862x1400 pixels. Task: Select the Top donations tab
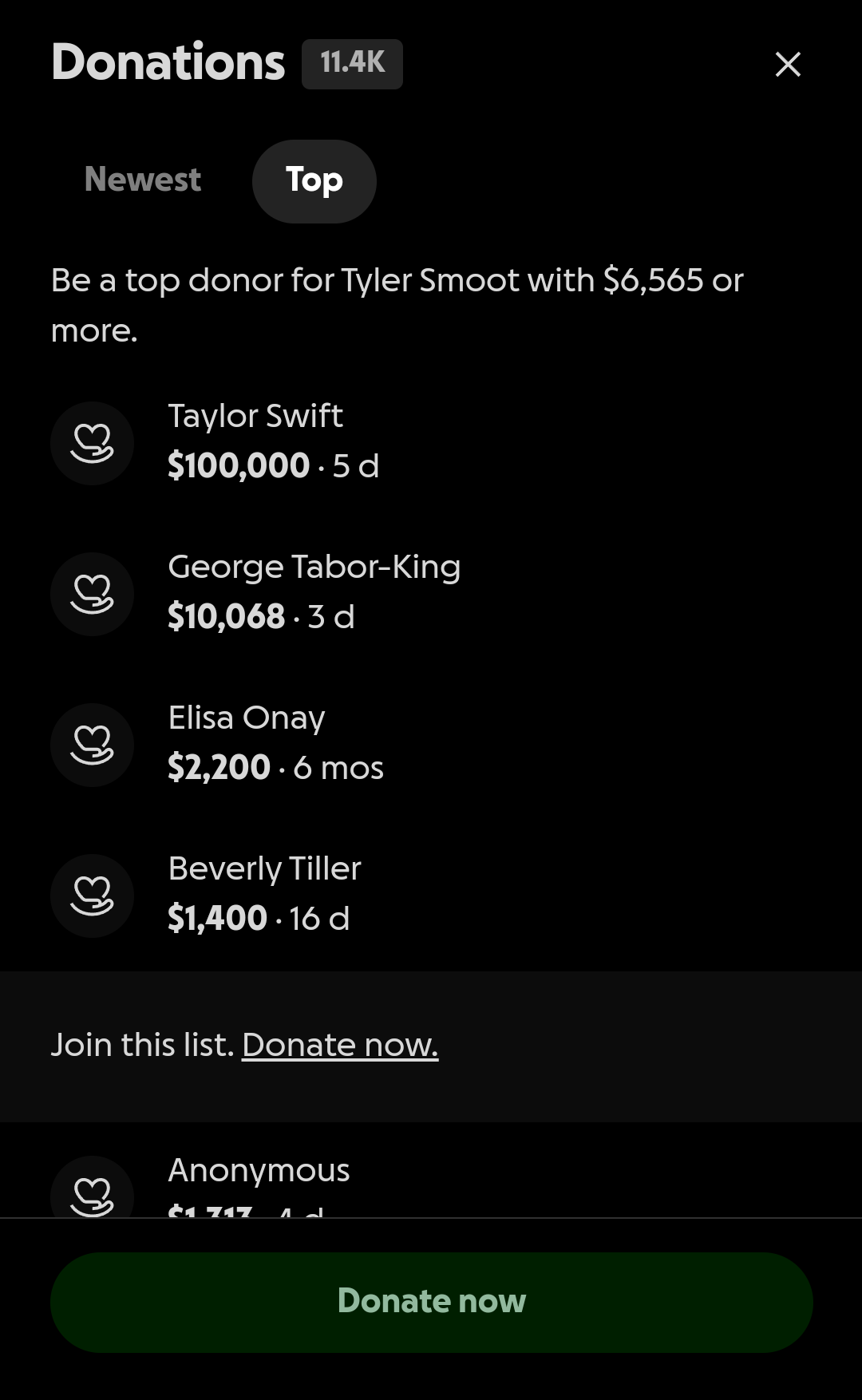[314, 181]
